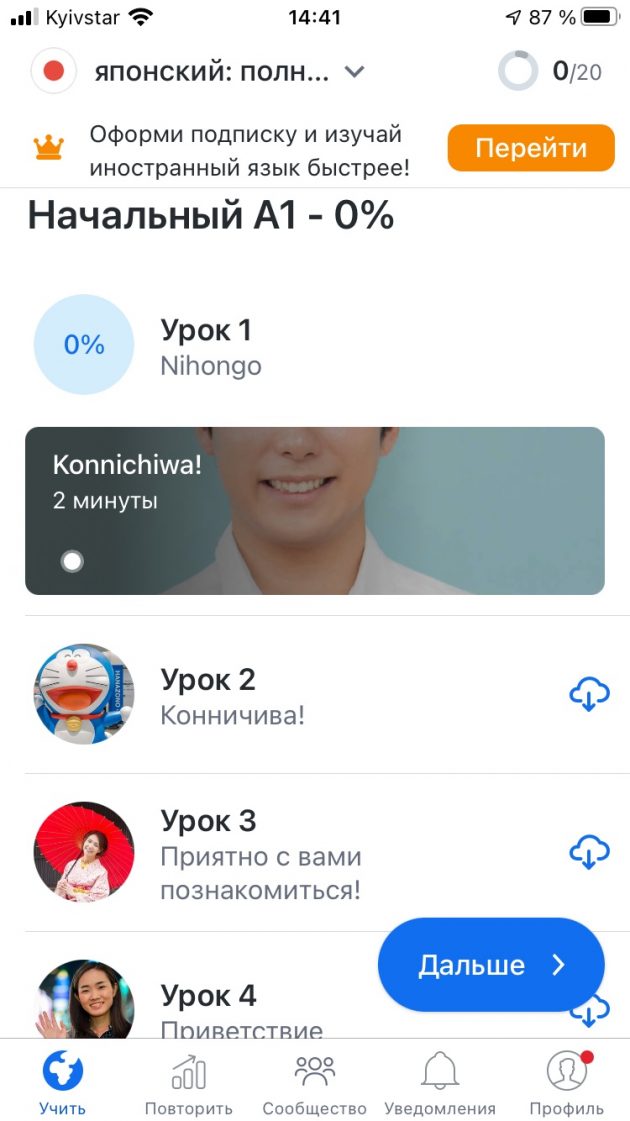Tap the Дальше button
Screen dimensions: 630x1121
491,965
